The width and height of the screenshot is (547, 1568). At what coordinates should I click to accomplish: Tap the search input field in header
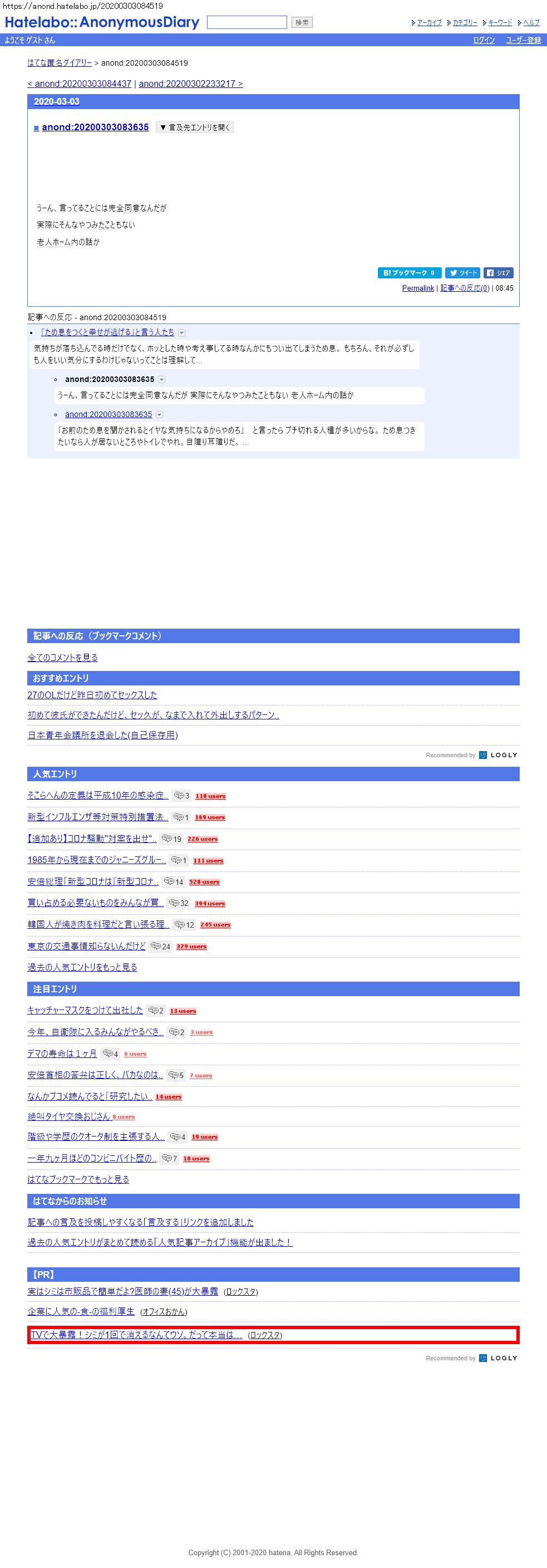point(247,22)
